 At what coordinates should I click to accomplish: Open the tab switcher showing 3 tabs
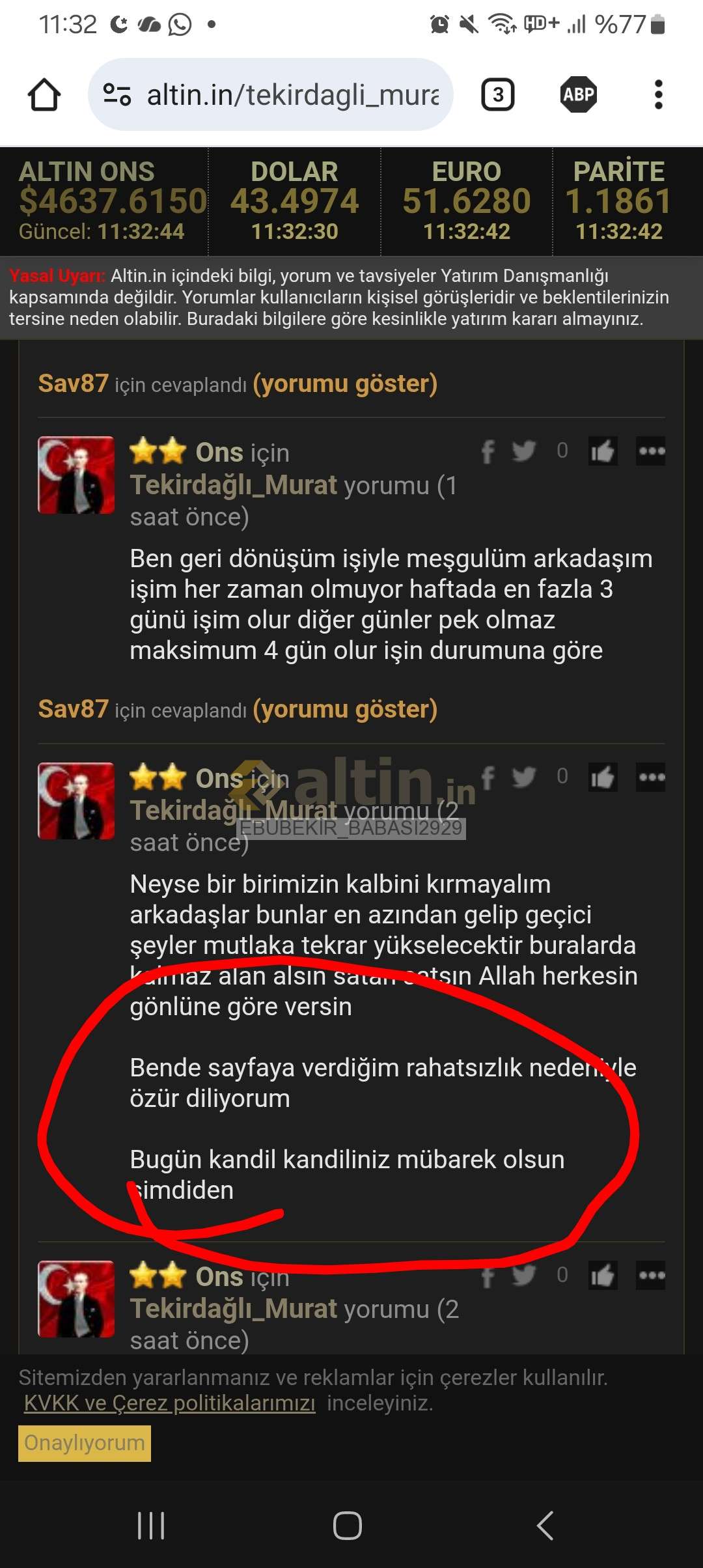coord(498,95)
